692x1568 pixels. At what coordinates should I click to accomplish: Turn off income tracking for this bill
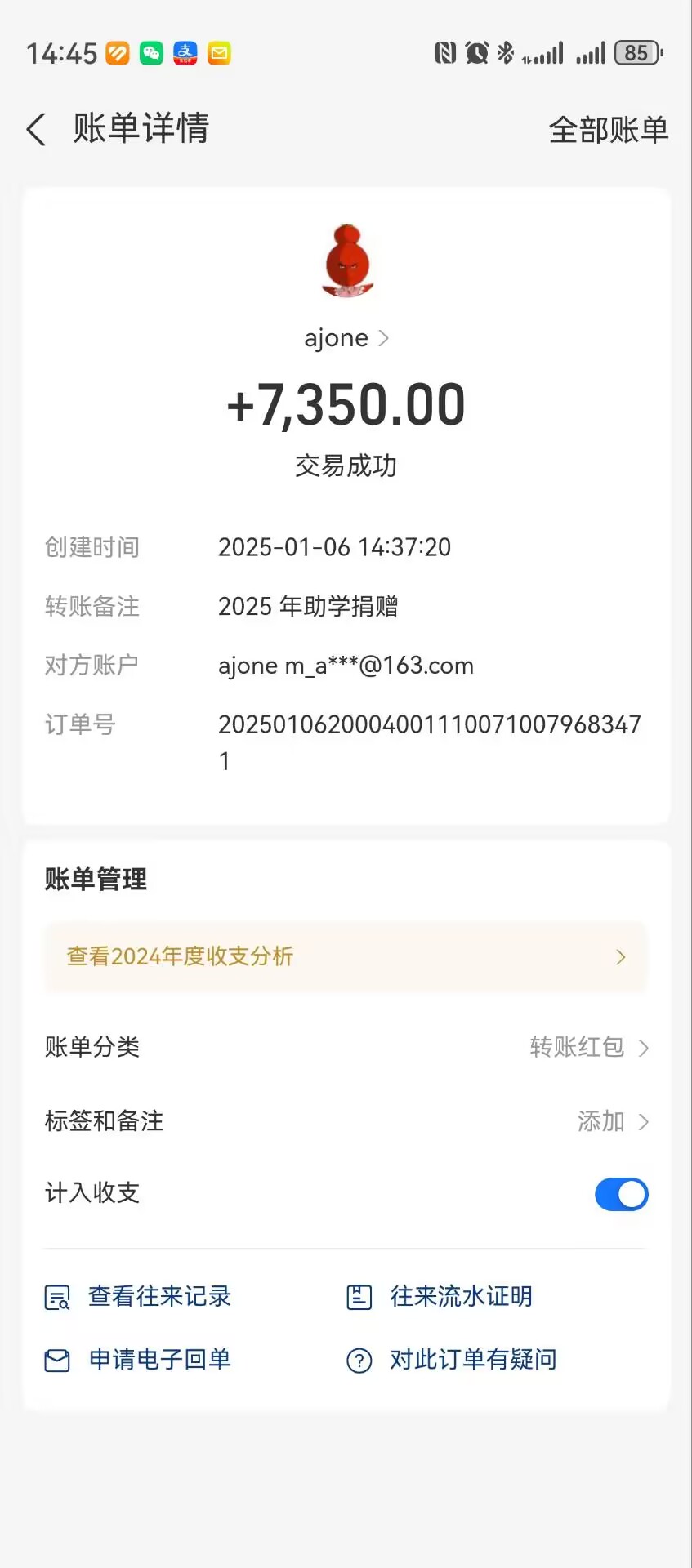tap(621, 1194)
